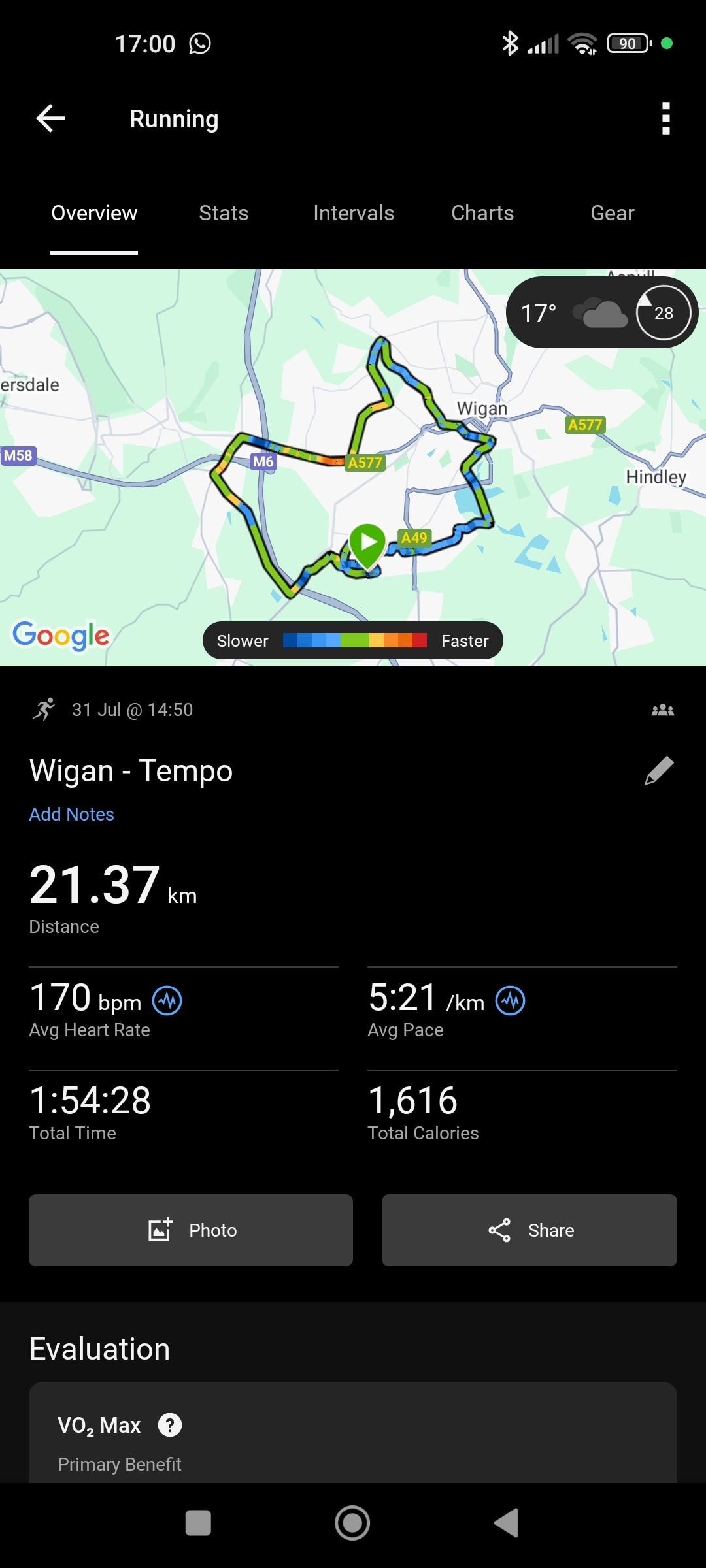
Task: Switch to the Intervals tab
Action: click(354, 213)
